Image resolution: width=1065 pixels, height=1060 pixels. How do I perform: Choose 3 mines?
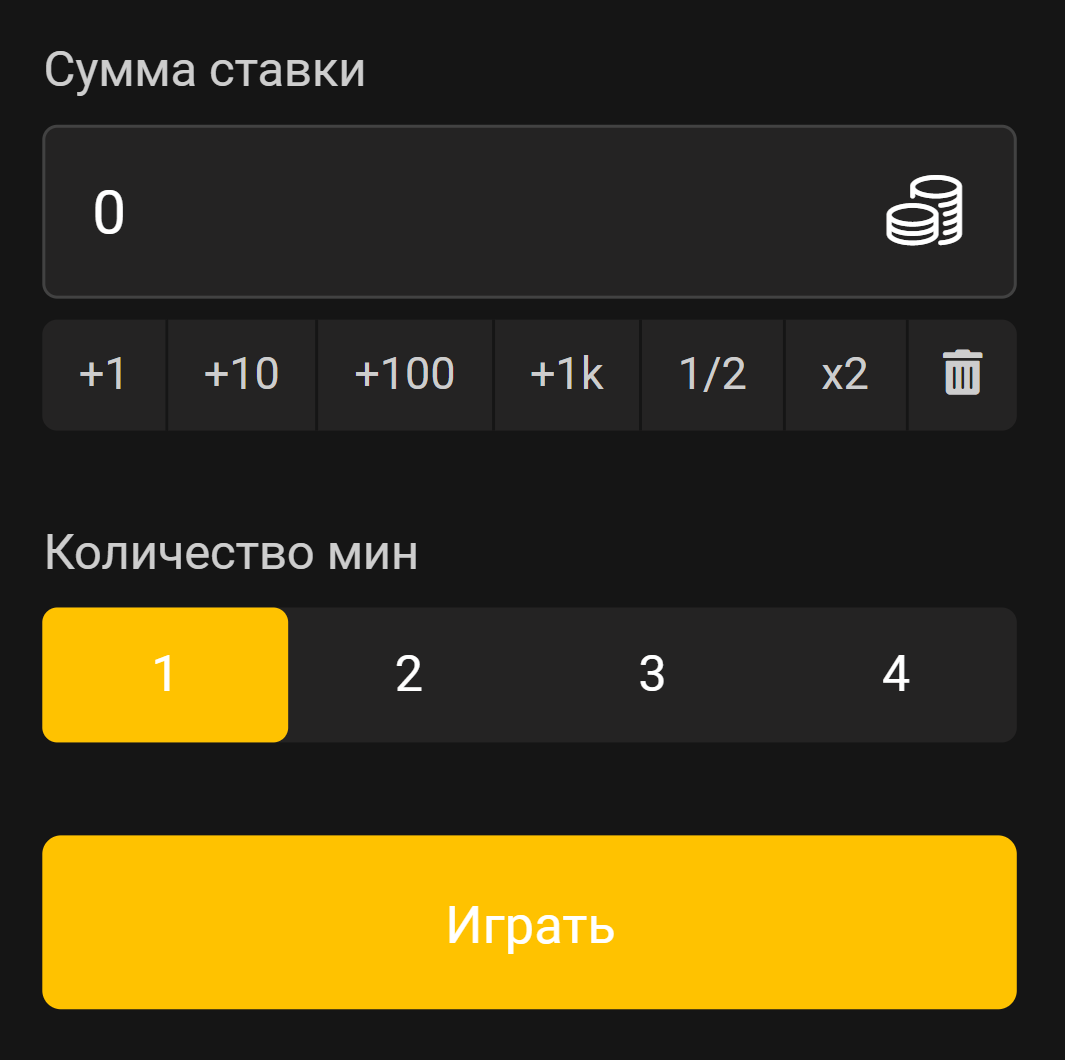pyautogui.click(x=652, y=675)
